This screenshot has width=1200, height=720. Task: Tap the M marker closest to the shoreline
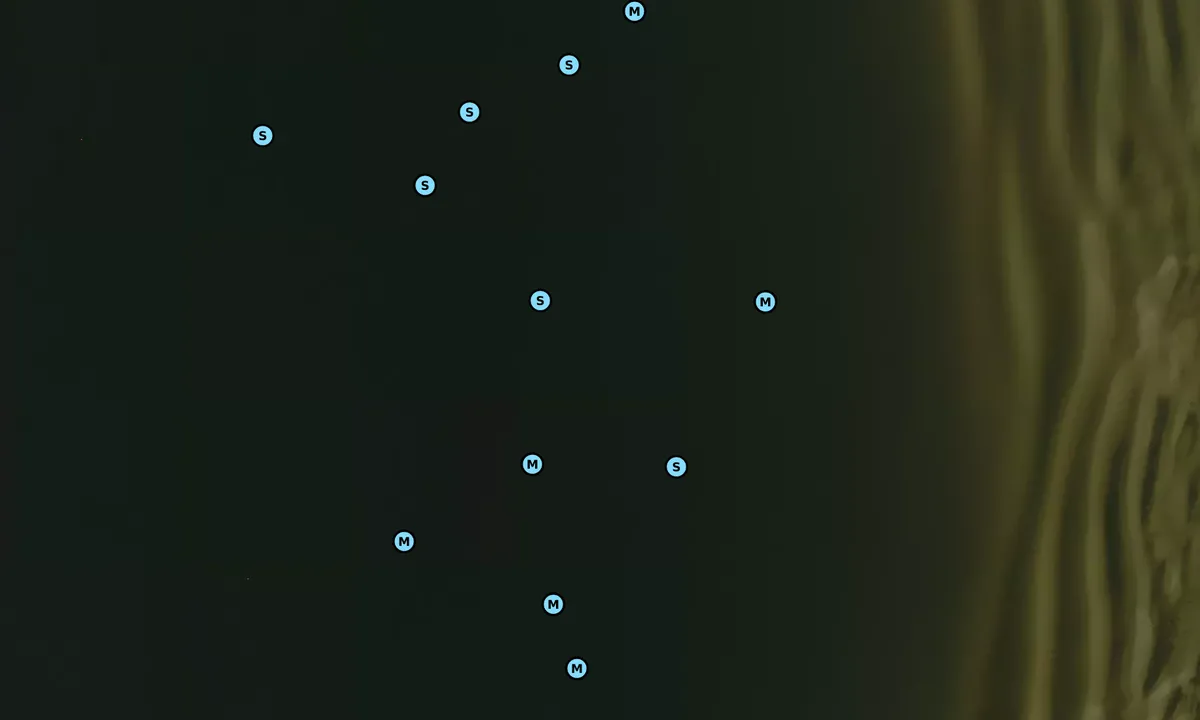click(x=765, y=302)
